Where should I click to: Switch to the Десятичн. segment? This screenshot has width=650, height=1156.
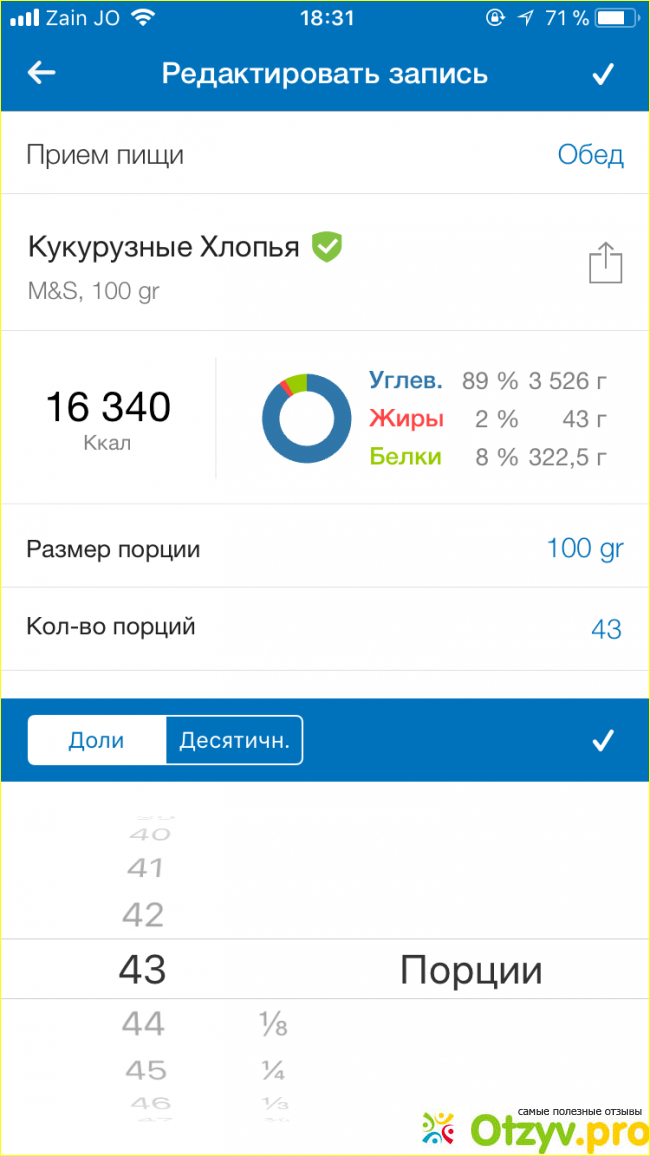[234, 741]
